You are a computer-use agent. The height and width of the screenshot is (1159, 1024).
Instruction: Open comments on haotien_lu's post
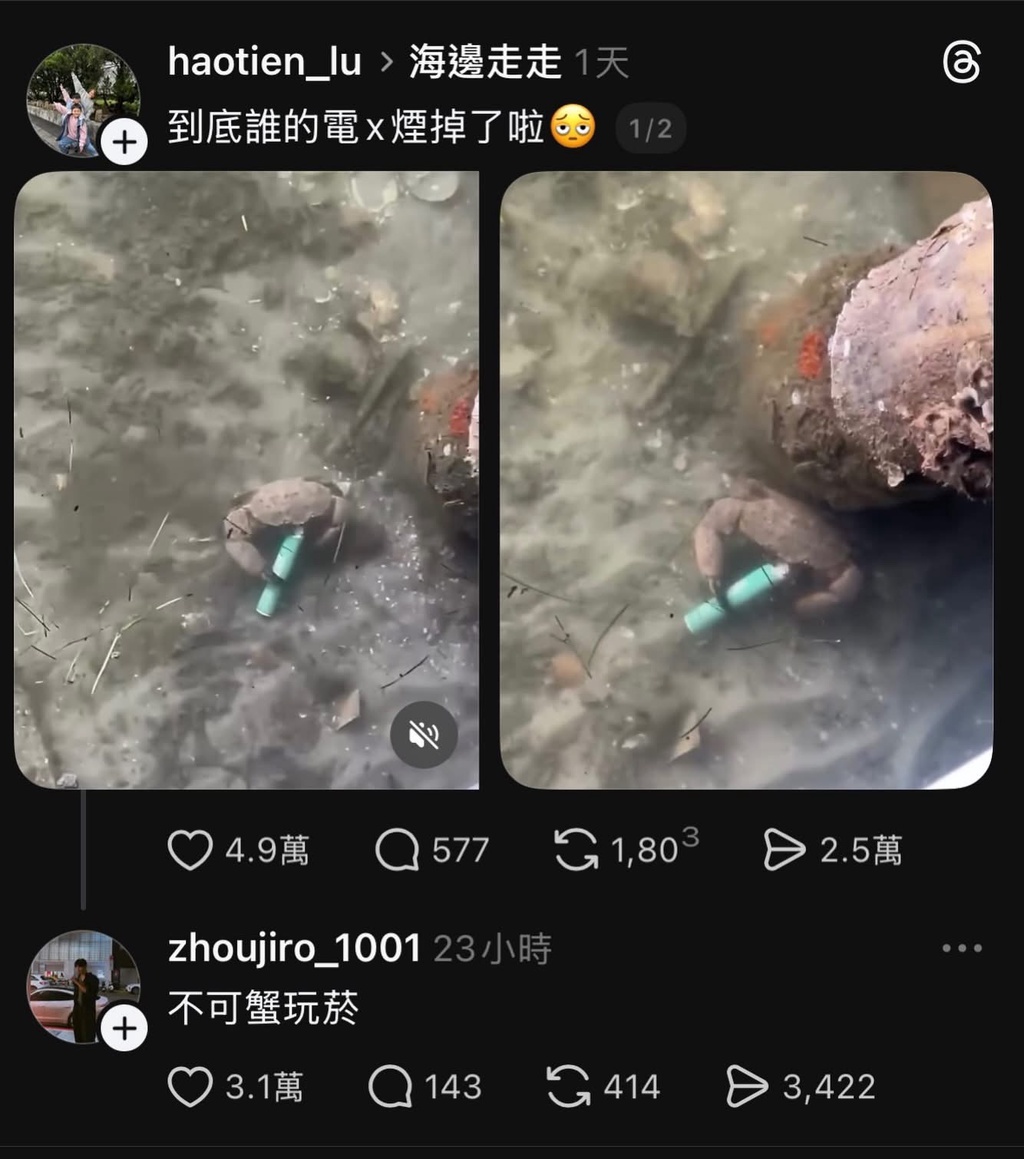(x=396, y=851)
